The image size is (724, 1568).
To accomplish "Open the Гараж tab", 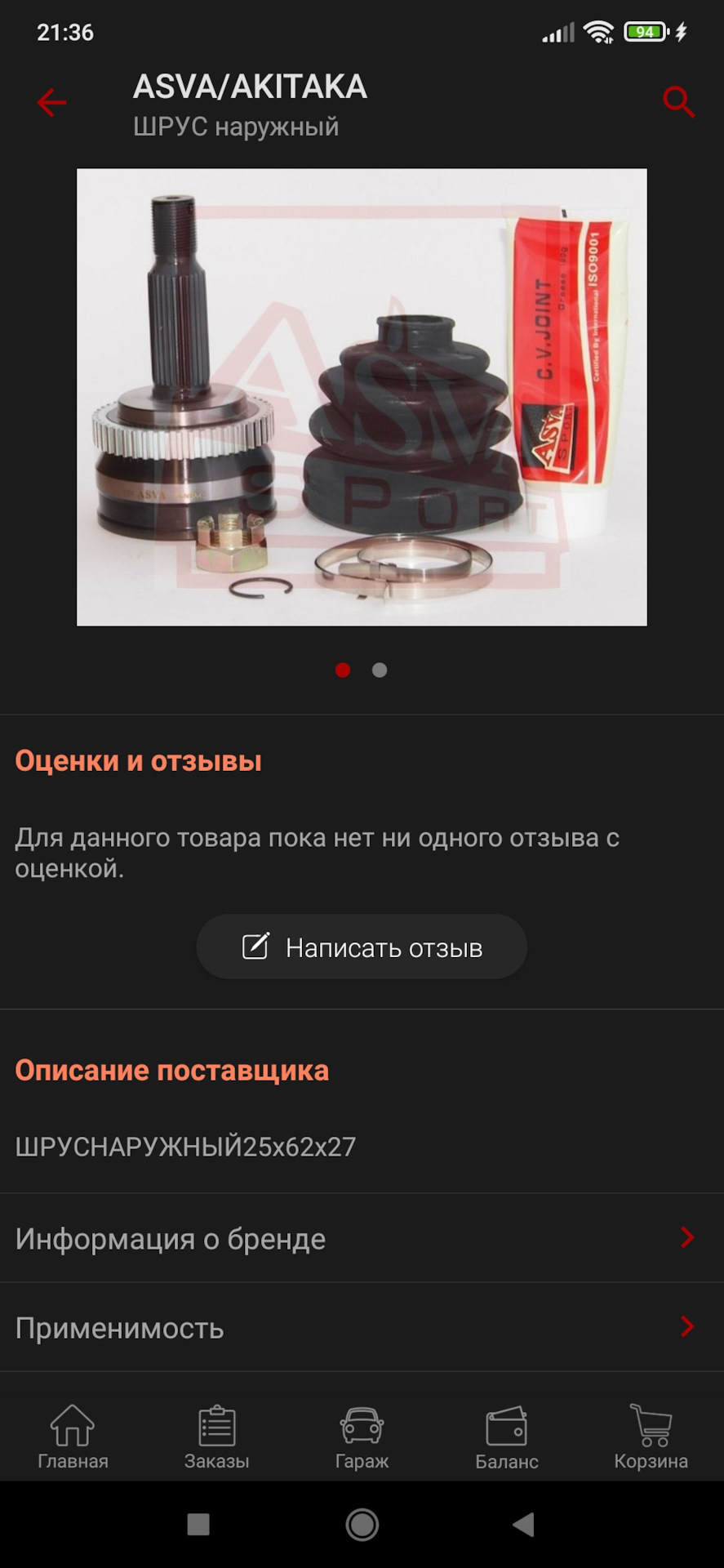I will pos(362,1437).
